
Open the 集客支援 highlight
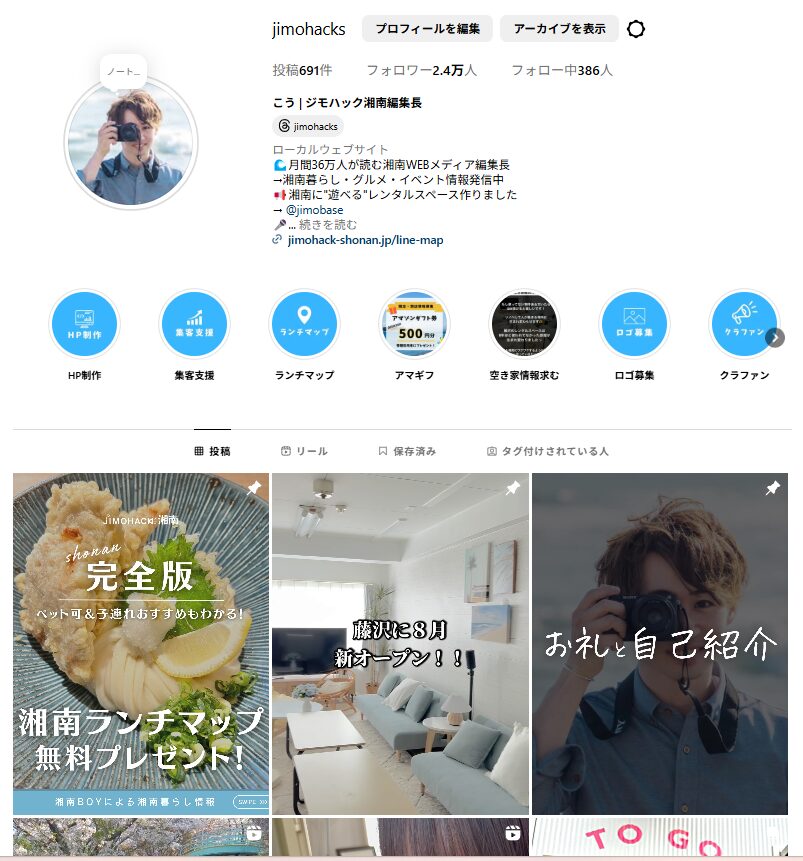194,325
